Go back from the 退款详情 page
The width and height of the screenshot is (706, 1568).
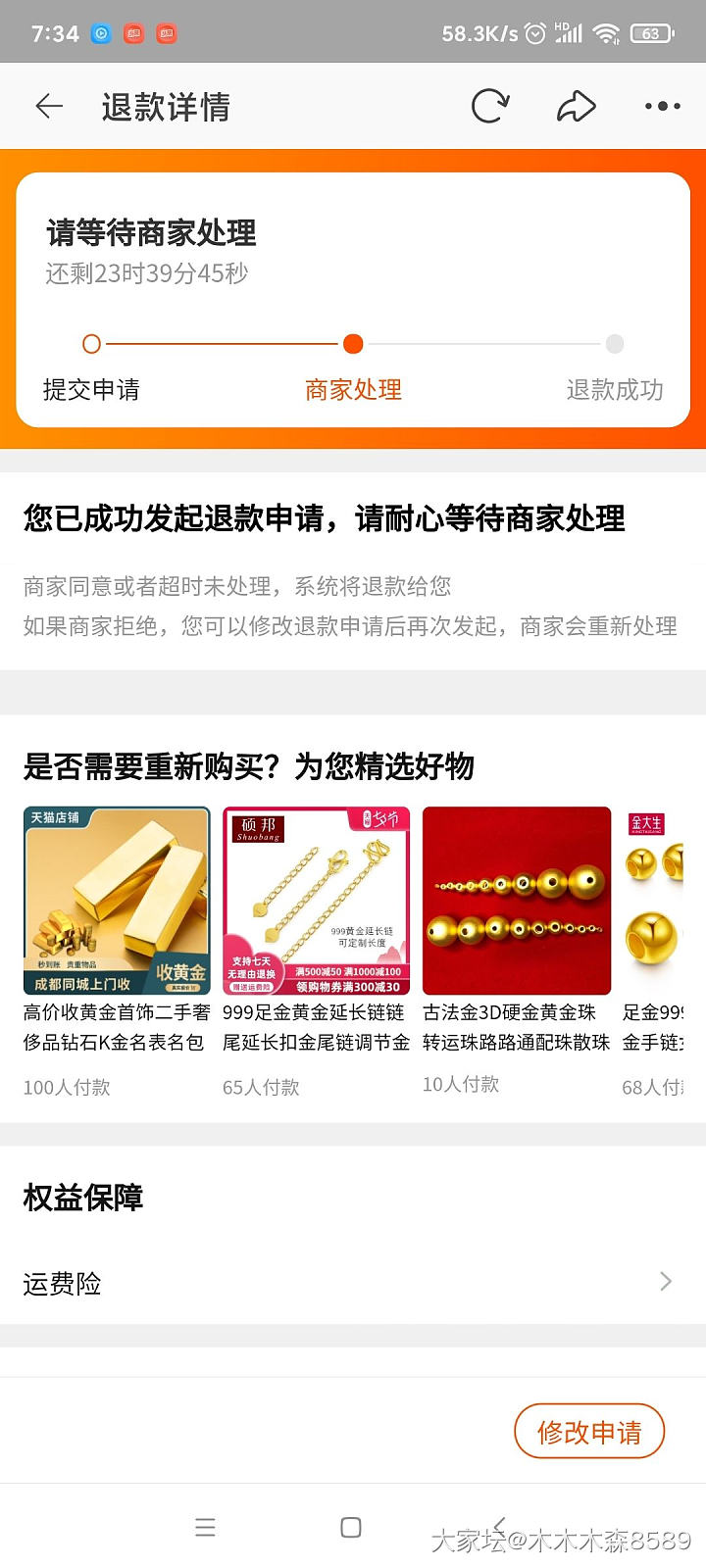click(x=49, y=106)
